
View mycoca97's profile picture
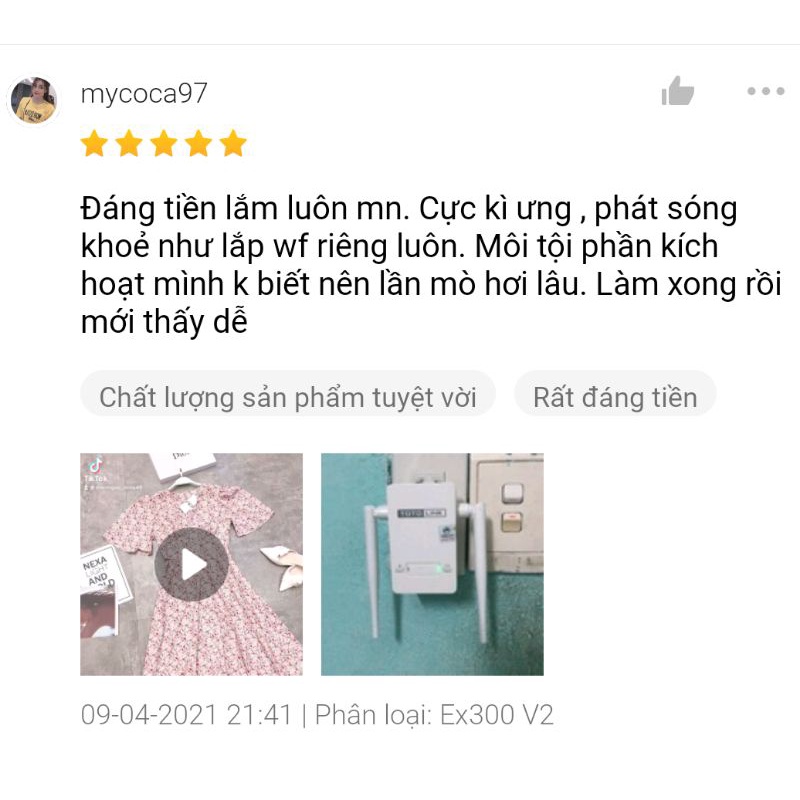pyautogui.click(x=34, y=101)
